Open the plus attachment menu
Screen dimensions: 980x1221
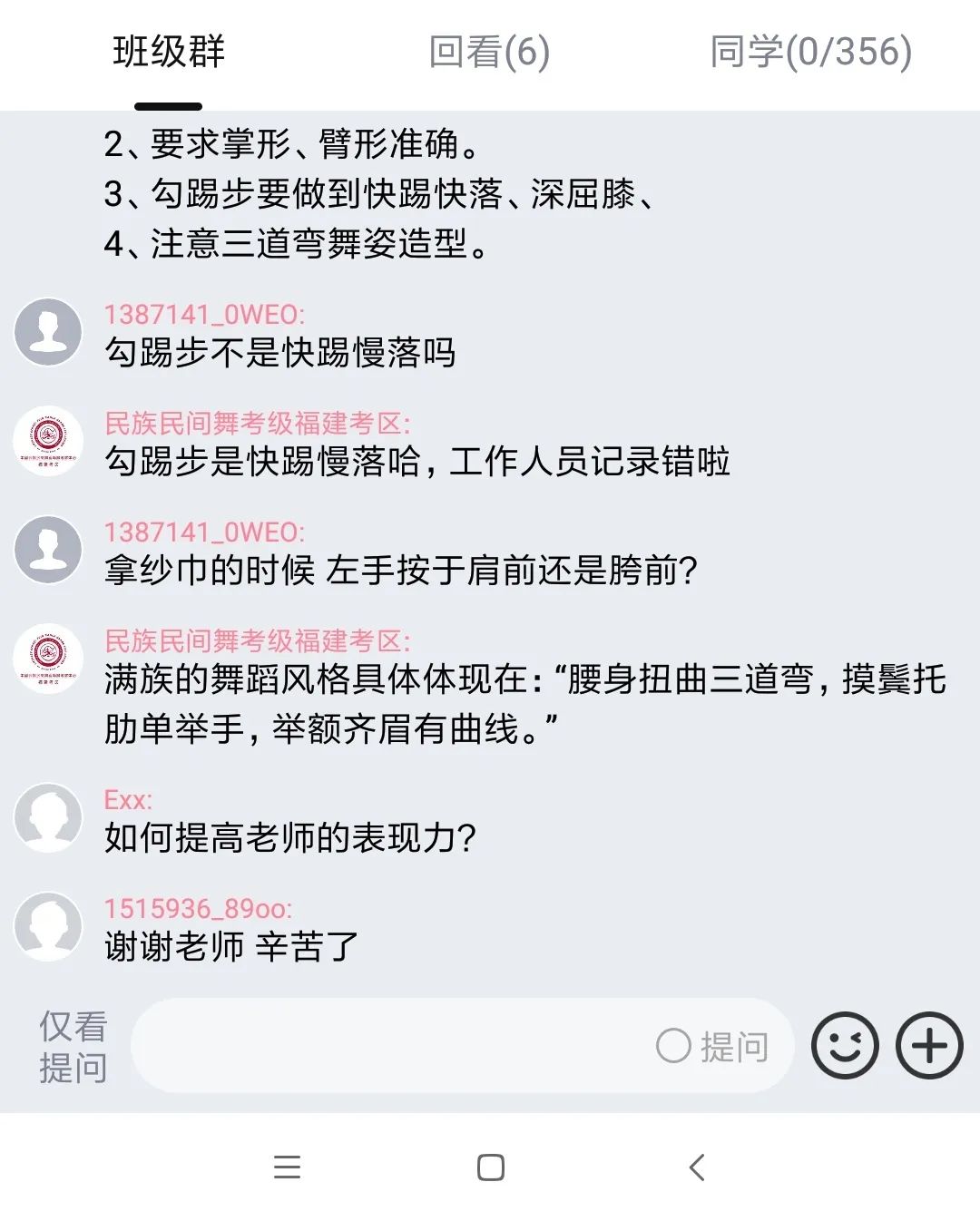[929, 1045]
